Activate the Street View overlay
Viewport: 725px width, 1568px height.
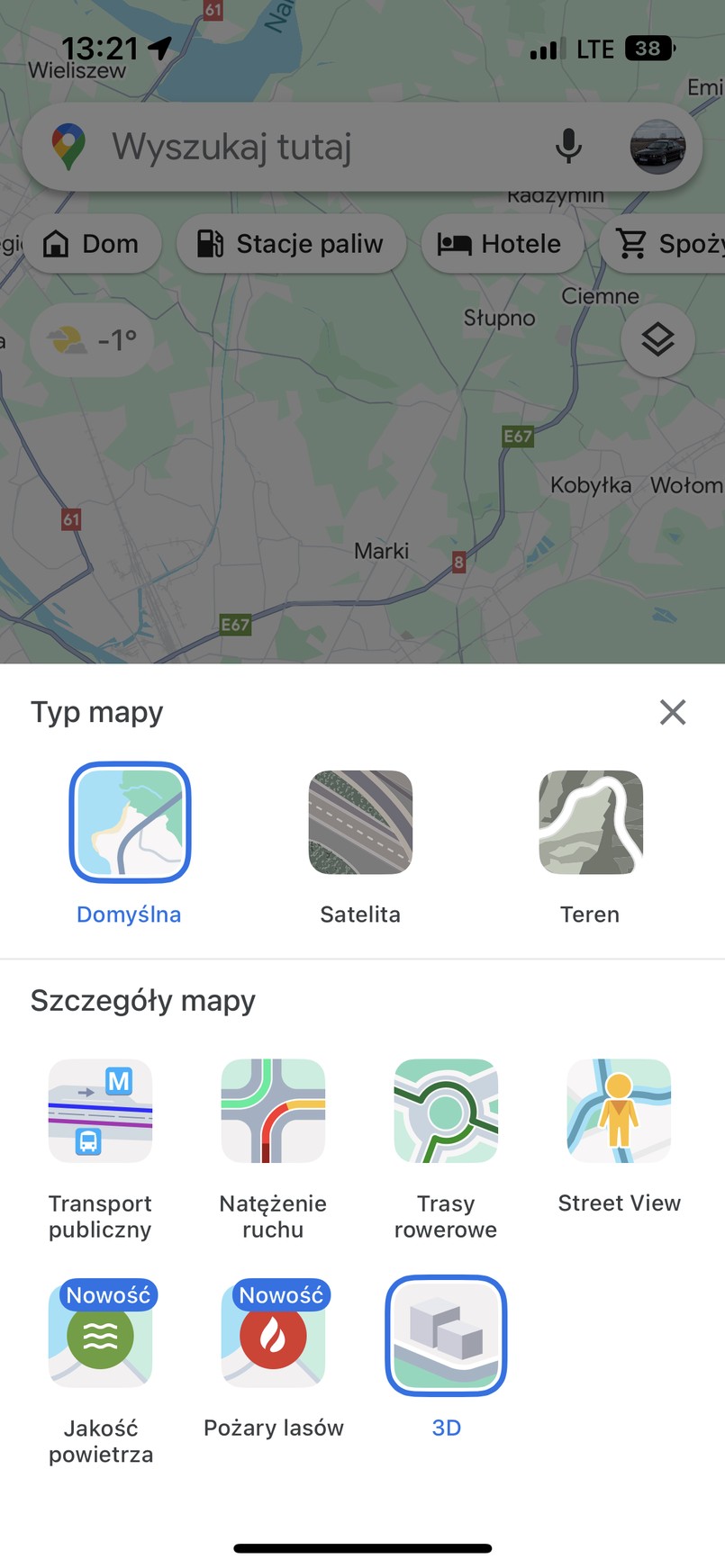(x=618, y=1111)
